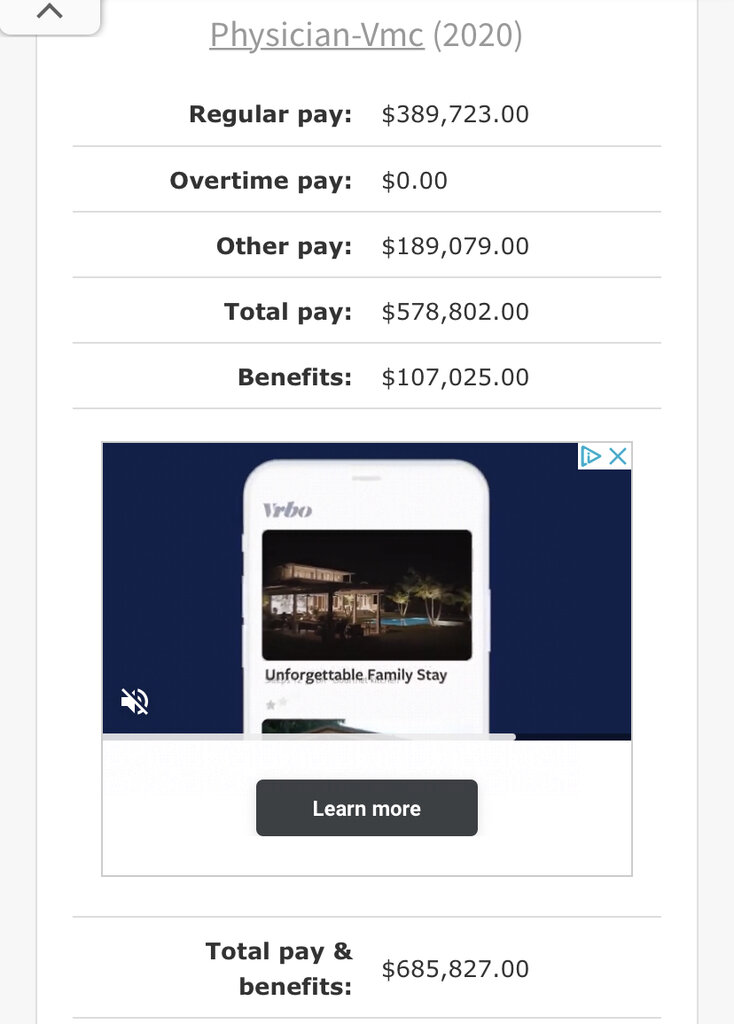Tap the Learn more ad button
The image size is (734, 1024).
(366, 808)
